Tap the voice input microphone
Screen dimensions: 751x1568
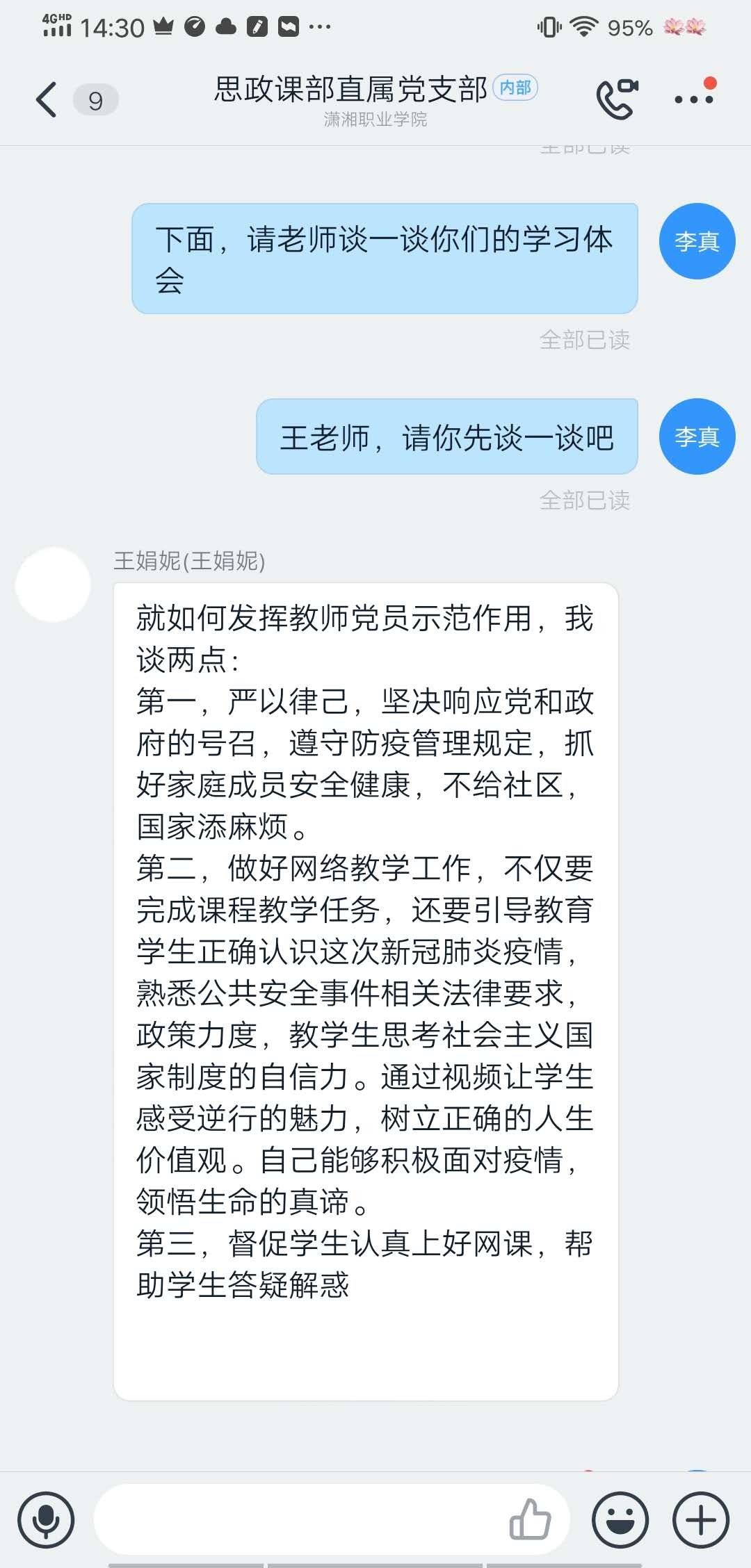coord(46,1519)
